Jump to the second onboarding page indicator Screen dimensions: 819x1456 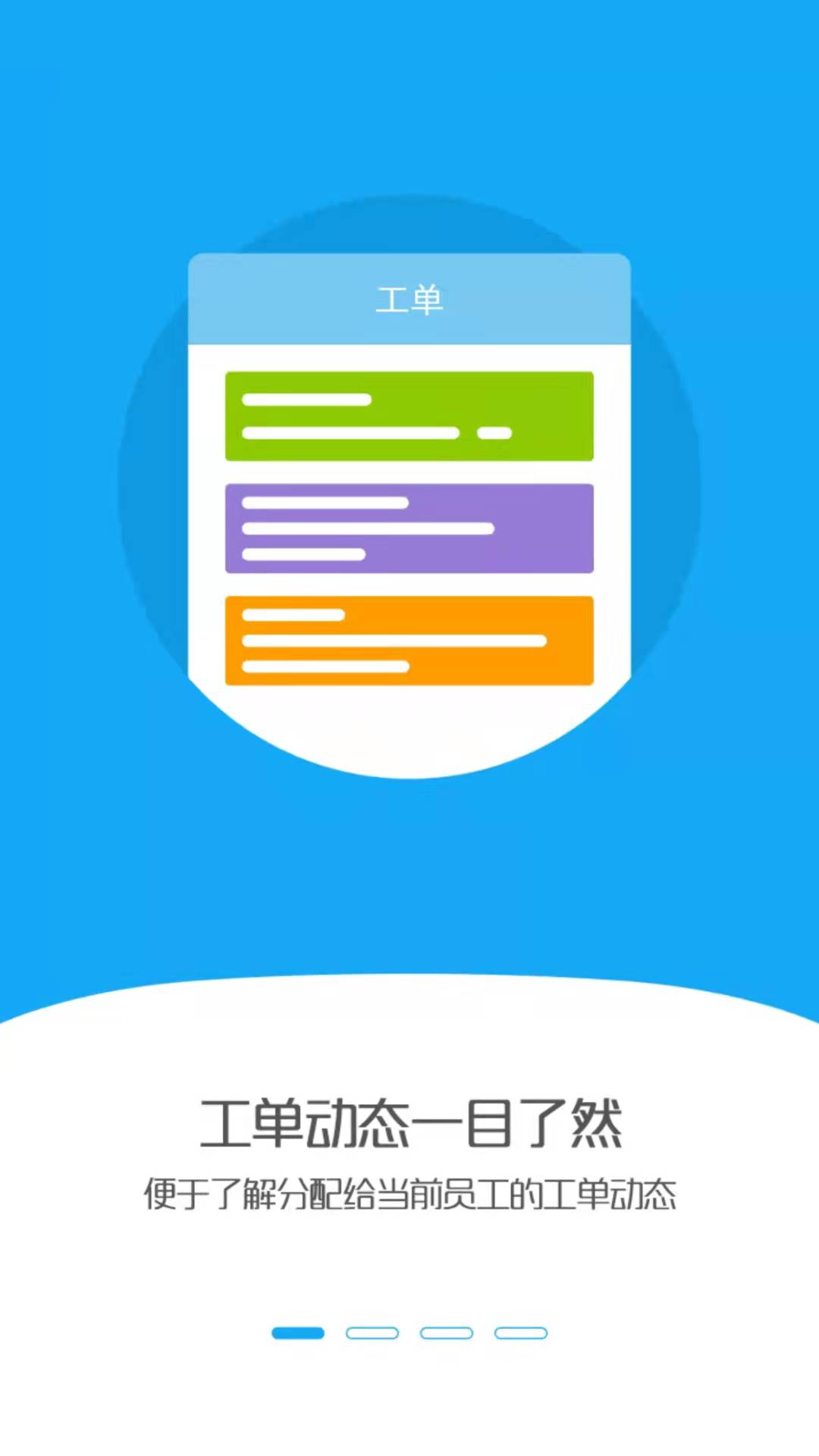click(x=372, y=1333)
